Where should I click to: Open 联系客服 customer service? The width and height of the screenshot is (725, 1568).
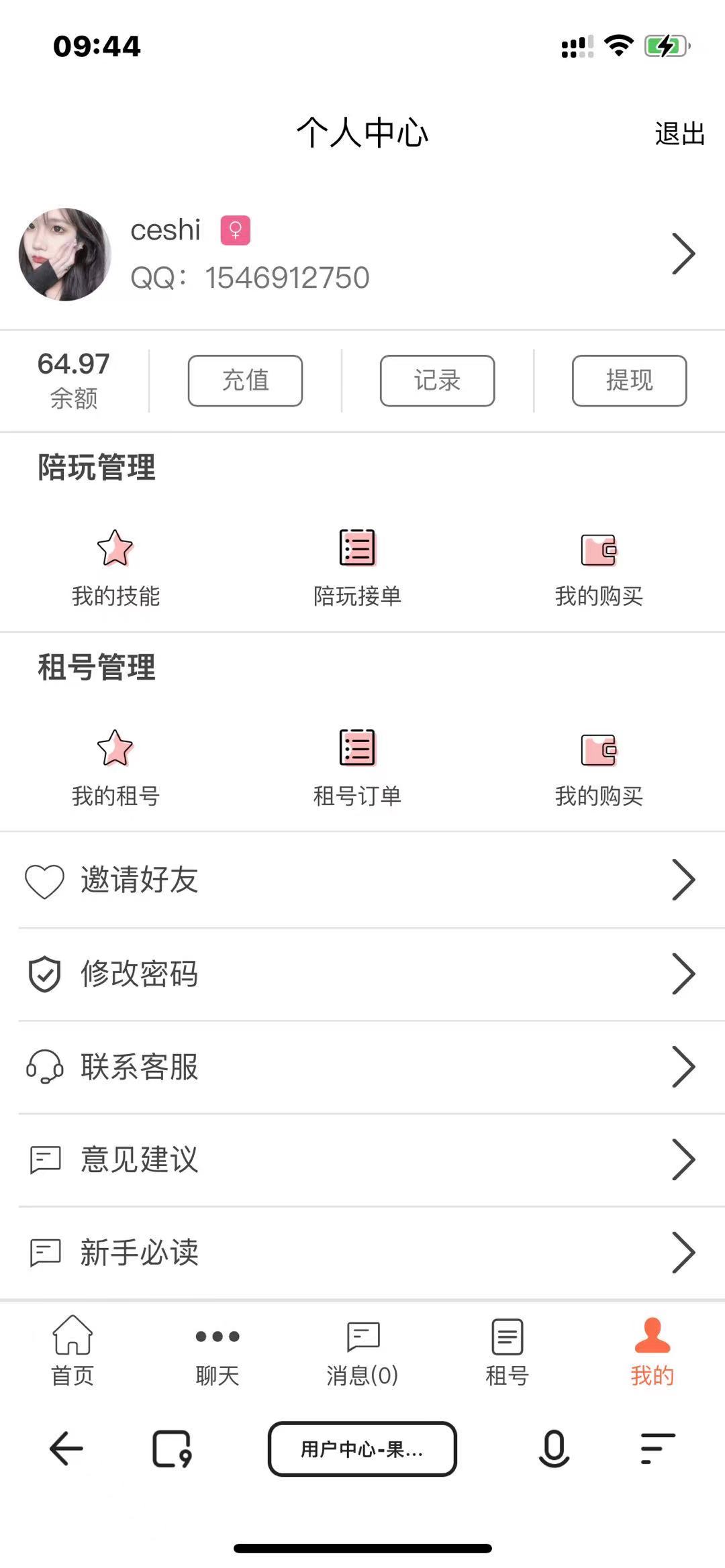pyautogui.click(x=362, y=1066)
